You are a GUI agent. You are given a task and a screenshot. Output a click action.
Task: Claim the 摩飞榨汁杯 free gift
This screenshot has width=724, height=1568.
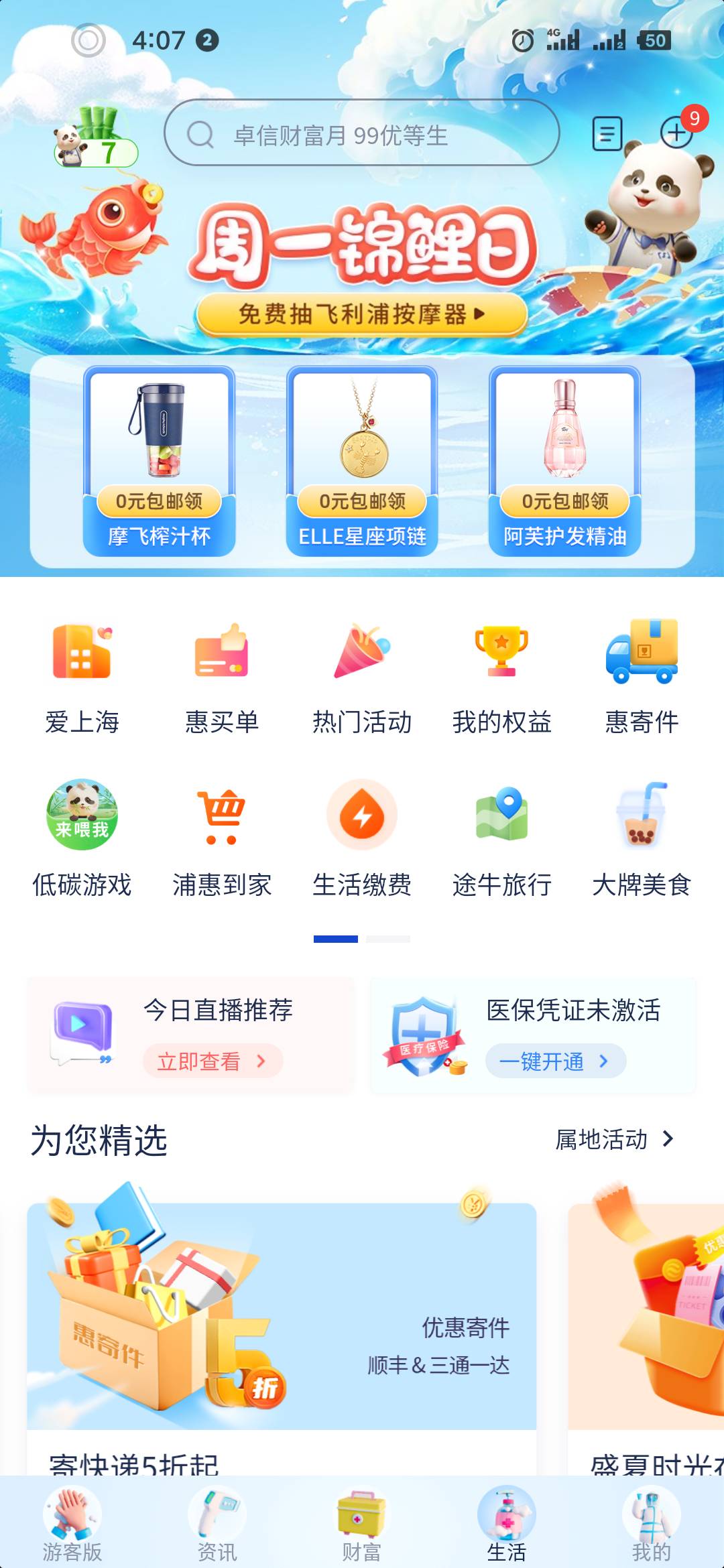[160, 461]
